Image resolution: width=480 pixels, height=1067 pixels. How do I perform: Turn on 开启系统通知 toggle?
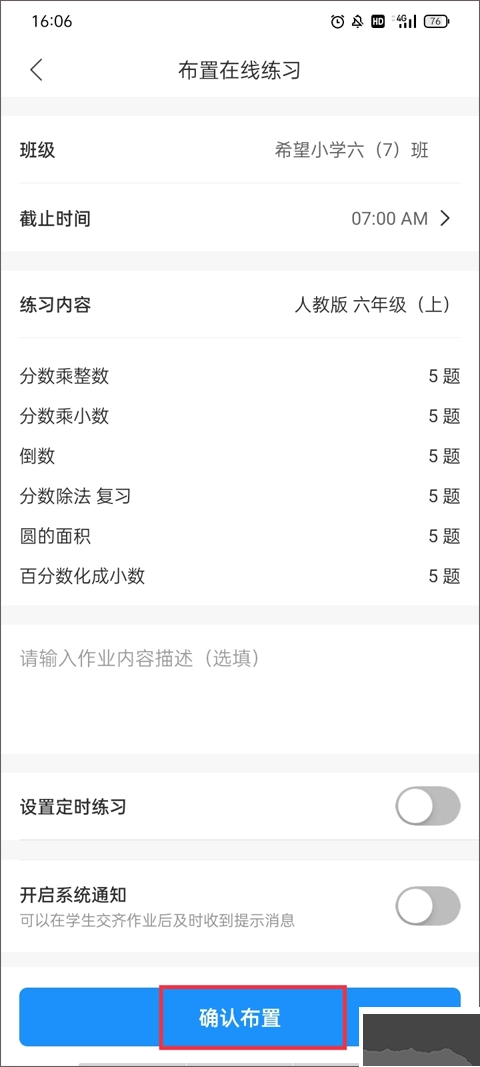[428, 906]
